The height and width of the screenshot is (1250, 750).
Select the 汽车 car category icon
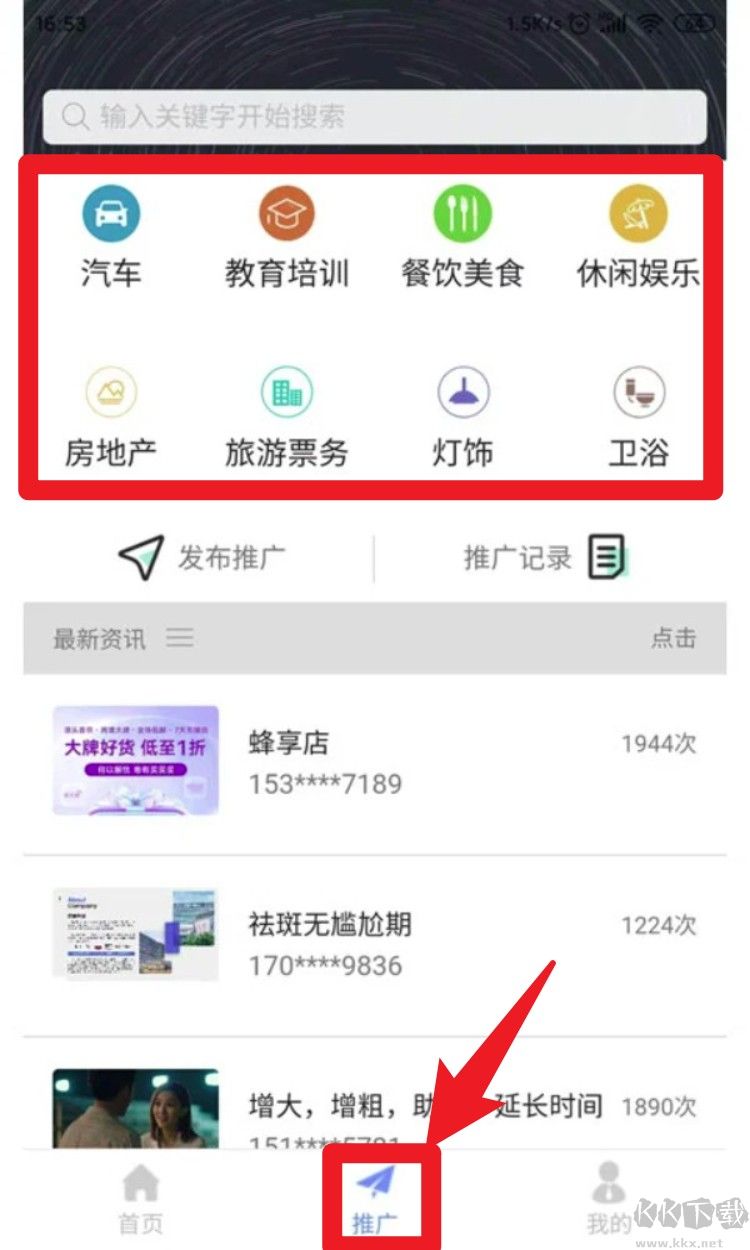[x=111, y=212]
